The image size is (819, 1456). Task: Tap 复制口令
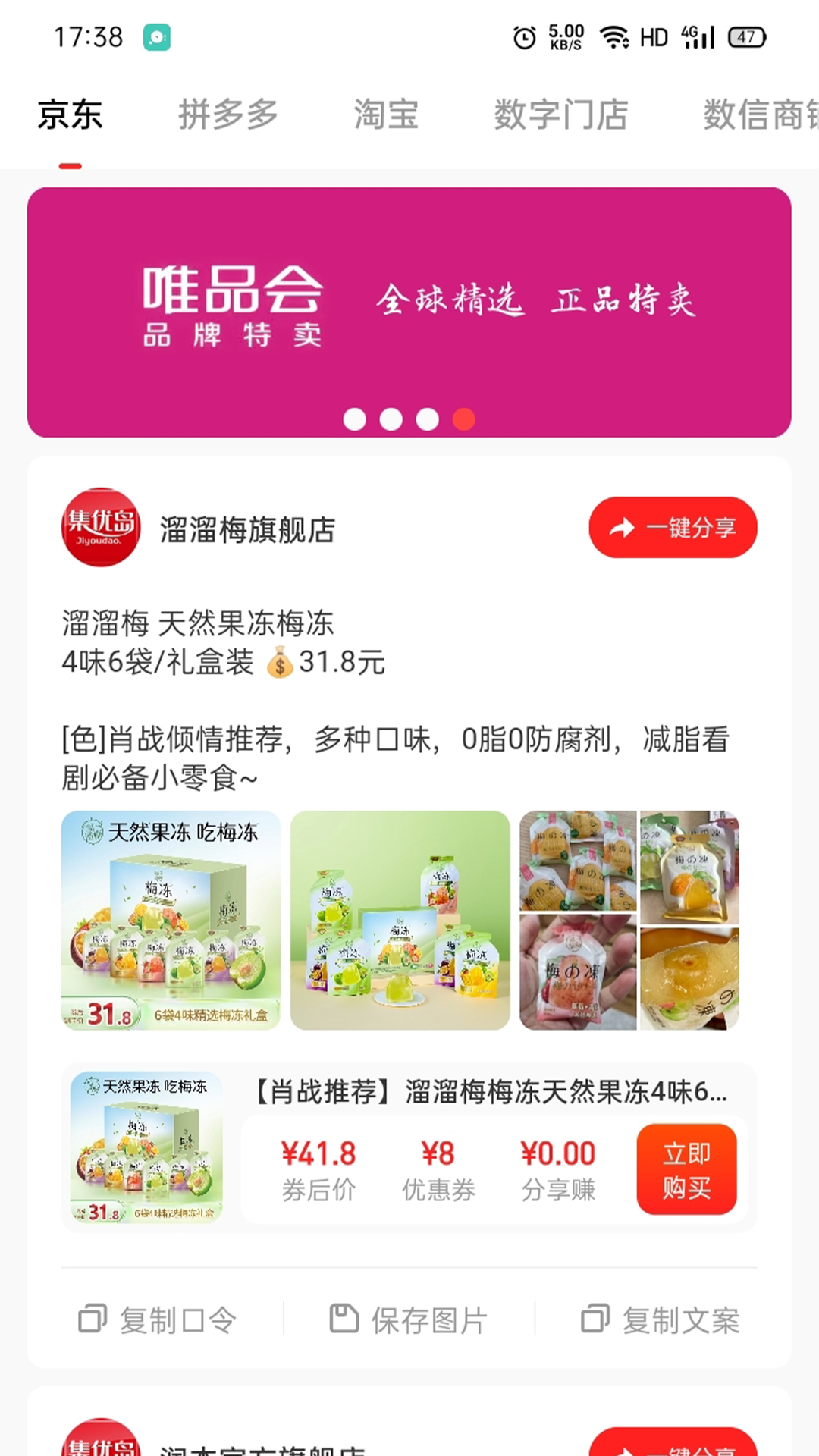[158, 1319]
